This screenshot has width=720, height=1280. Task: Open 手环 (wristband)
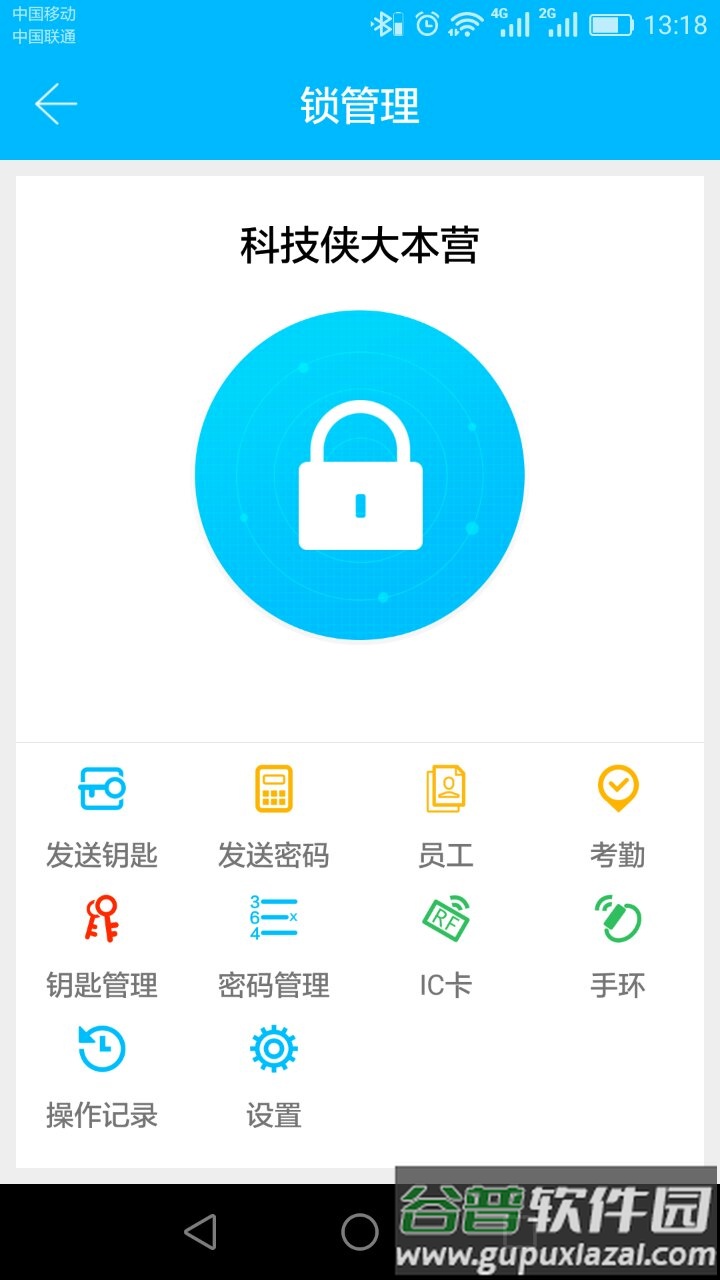coord(618,945)
